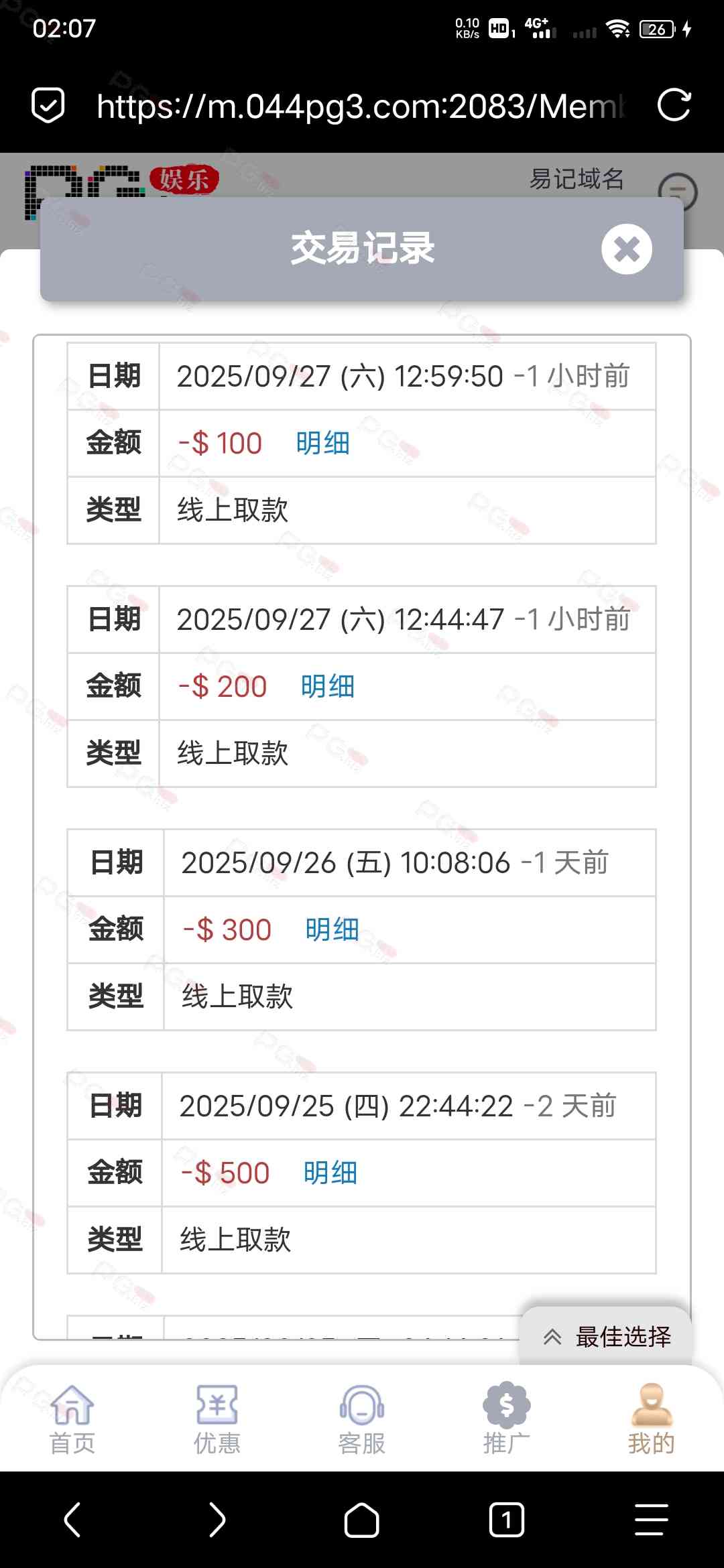Open 明细 for the -$200 withdrawal
Image resolution: width=724 pixels, height=1568 pixels.
pyautogui.click(x=328, y=687)
